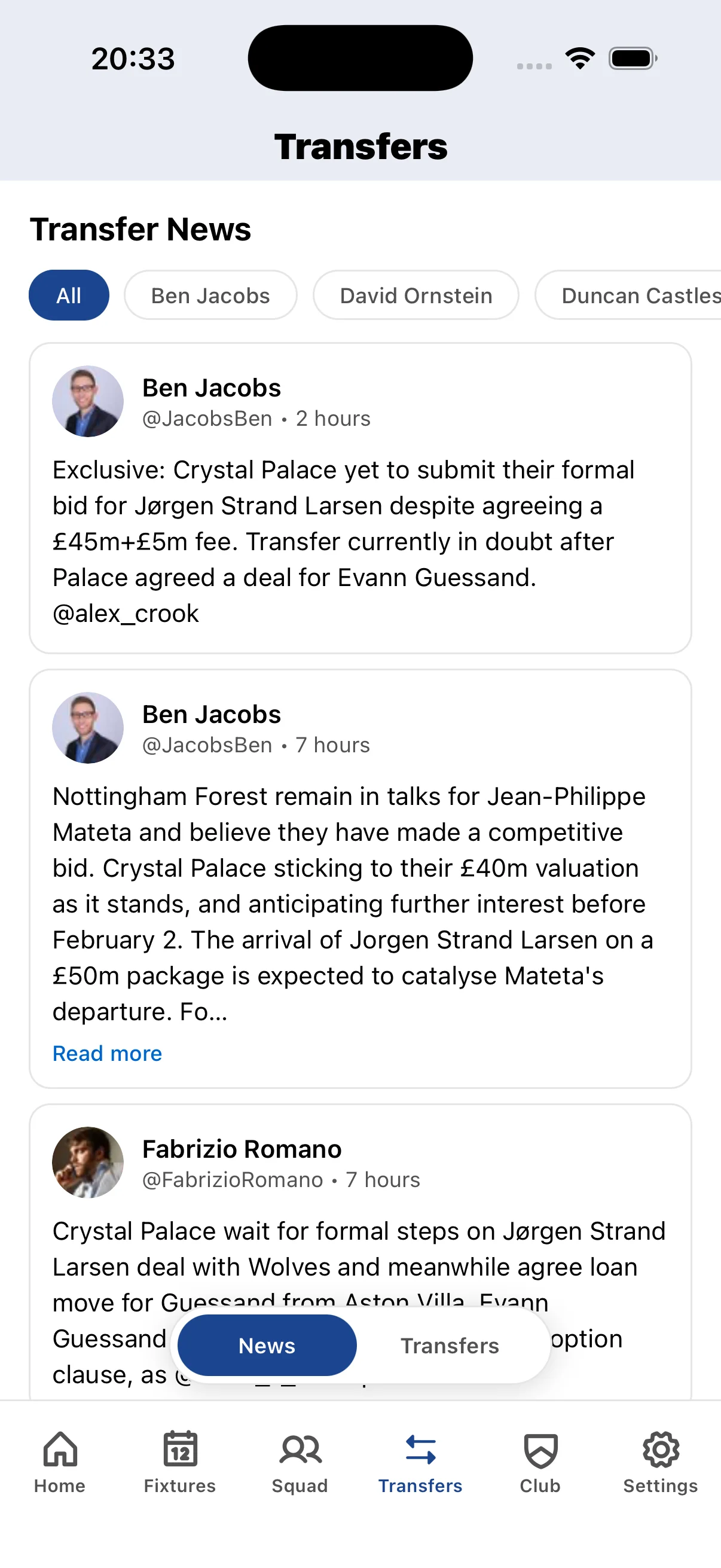The height and width of the screenshot is (1568, 721).
Task: Enable the All transfer news filter
Action: click(69, 295)
